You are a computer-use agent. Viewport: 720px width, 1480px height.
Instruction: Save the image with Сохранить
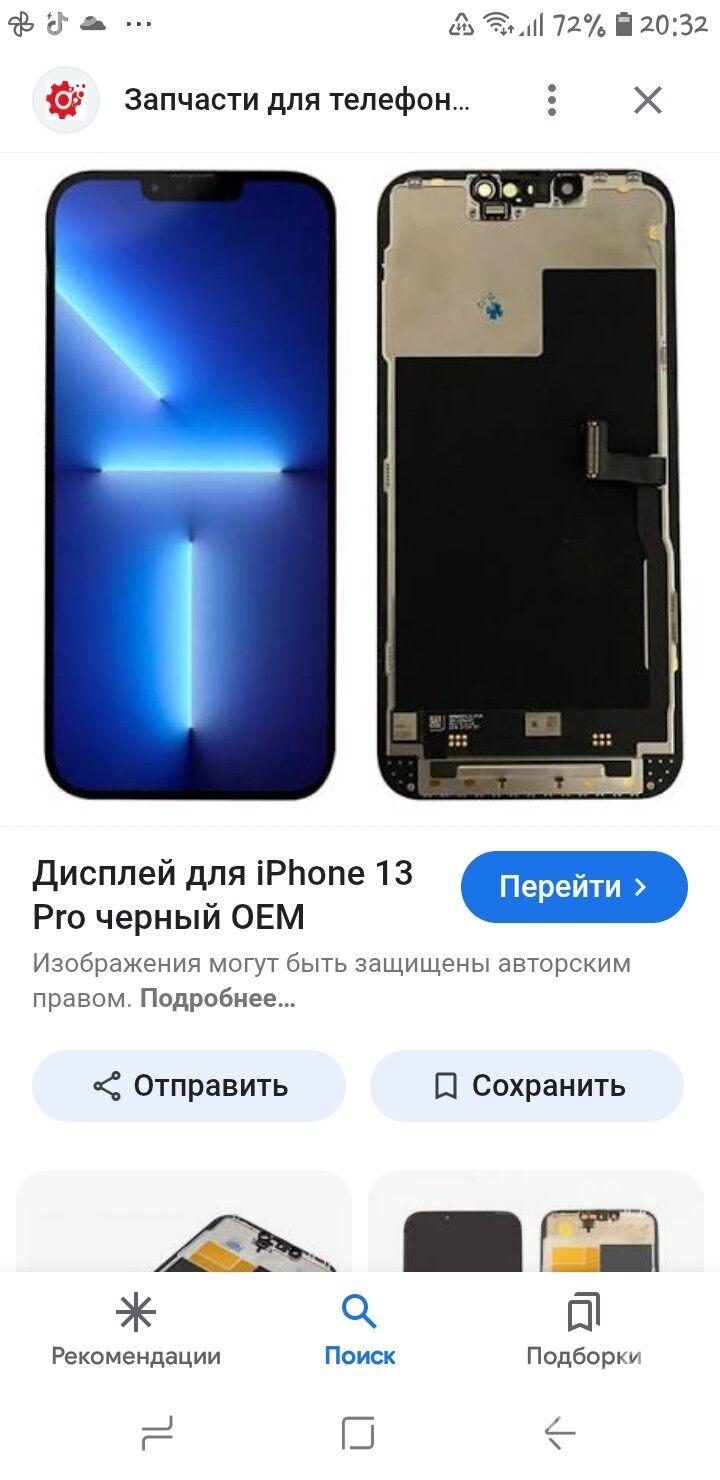527,1086
